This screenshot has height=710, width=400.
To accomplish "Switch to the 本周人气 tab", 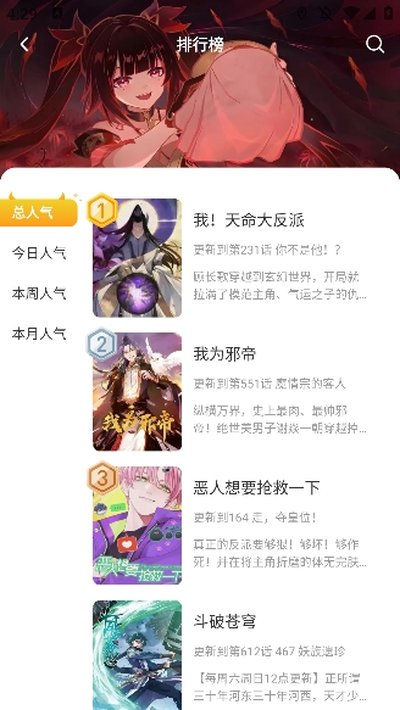I will tap(39, 293).
